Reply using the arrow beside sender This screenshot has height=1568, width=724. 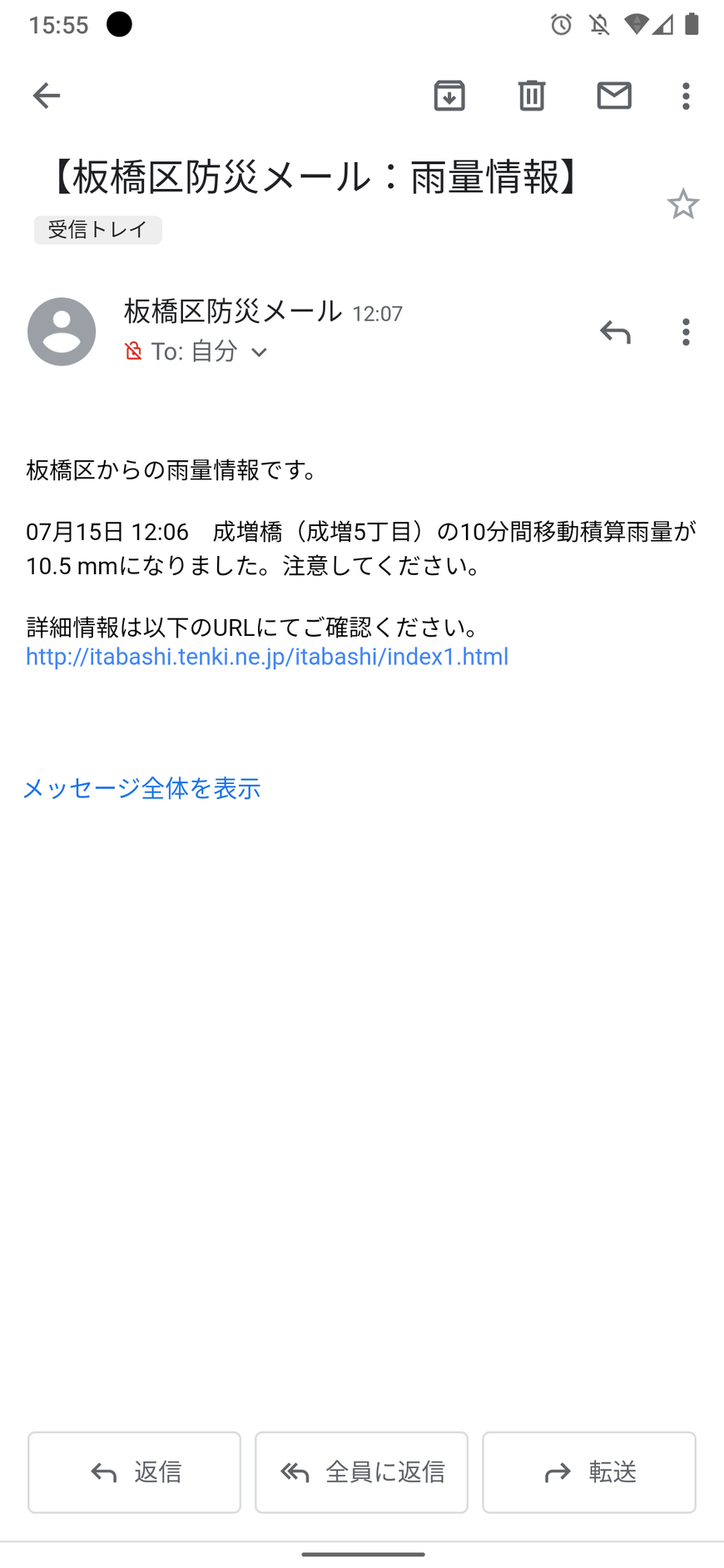(615, 332)
